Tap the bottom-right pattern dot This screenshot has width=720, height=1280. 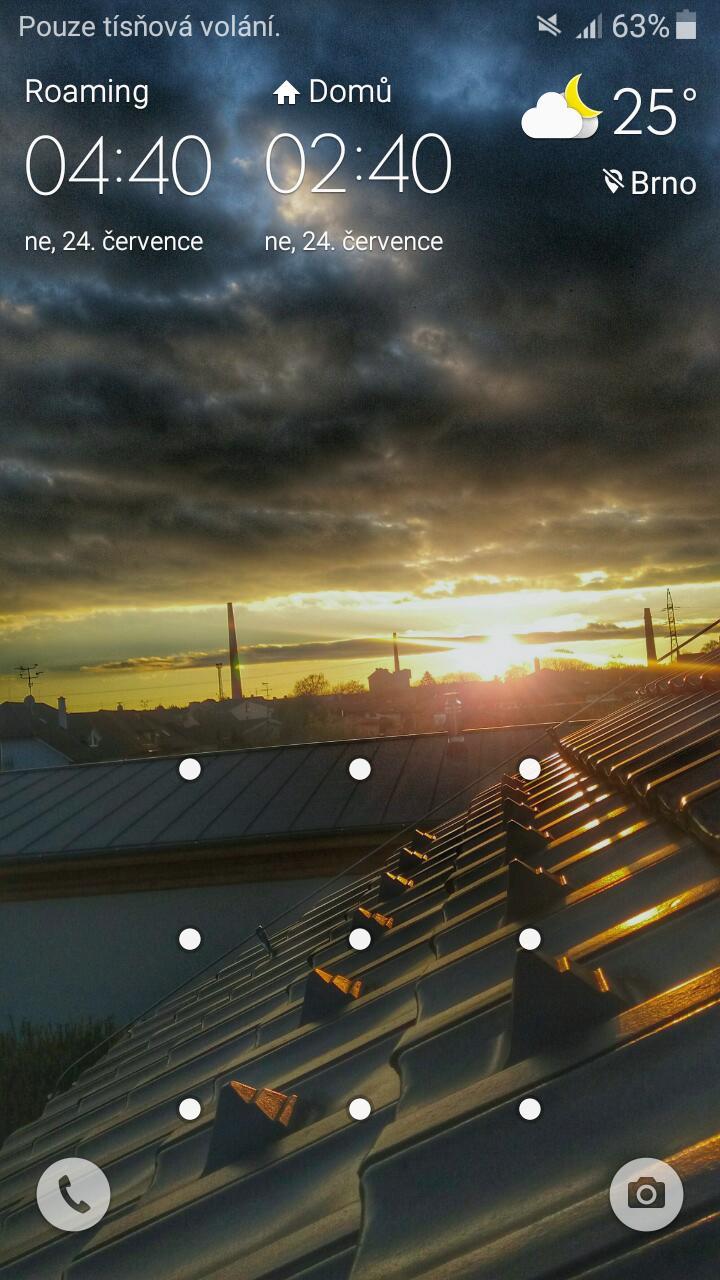point(530,1109)
